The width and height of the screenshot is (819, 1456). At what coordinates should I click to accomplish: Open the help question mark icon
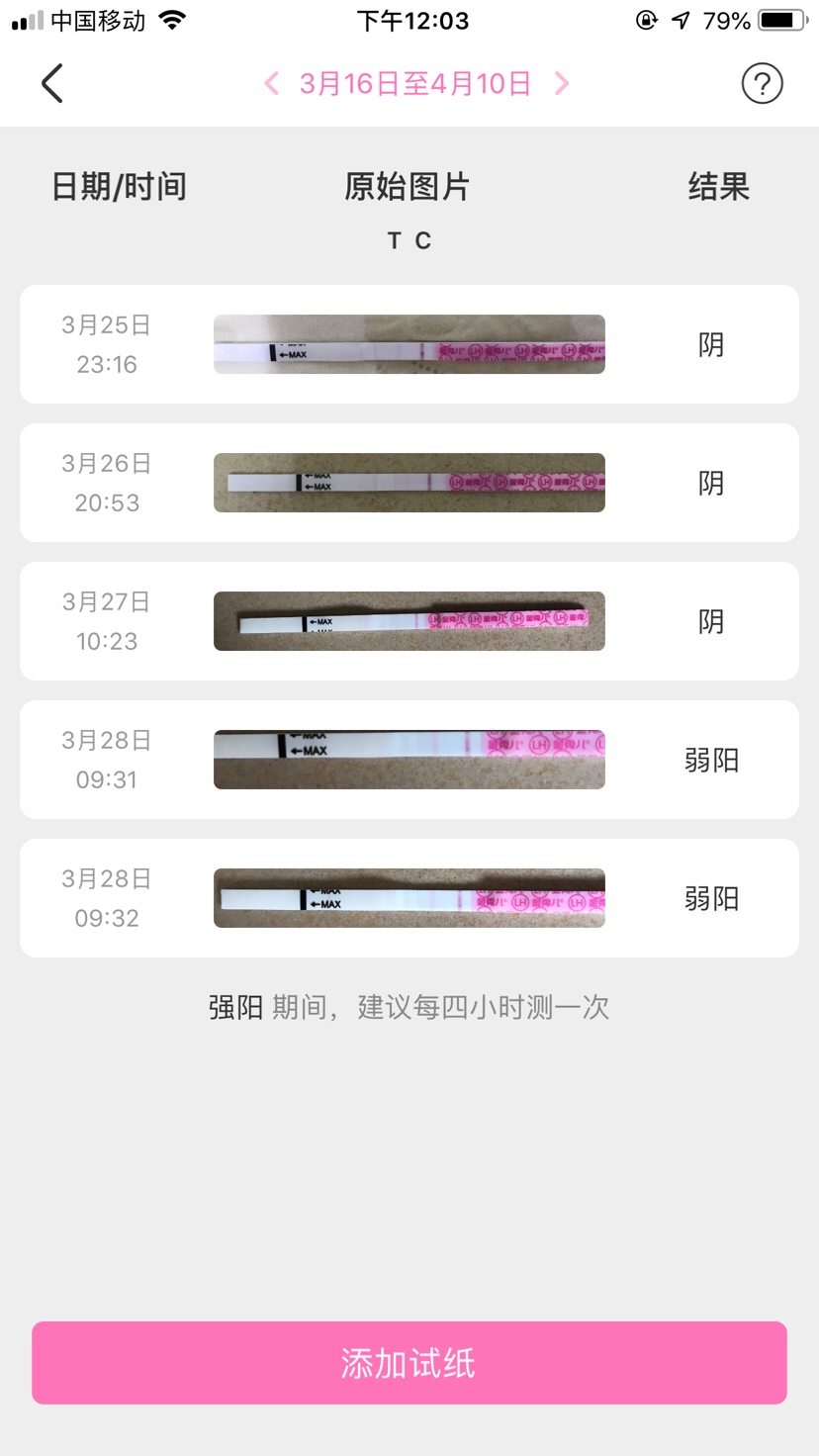click(762, 84)
